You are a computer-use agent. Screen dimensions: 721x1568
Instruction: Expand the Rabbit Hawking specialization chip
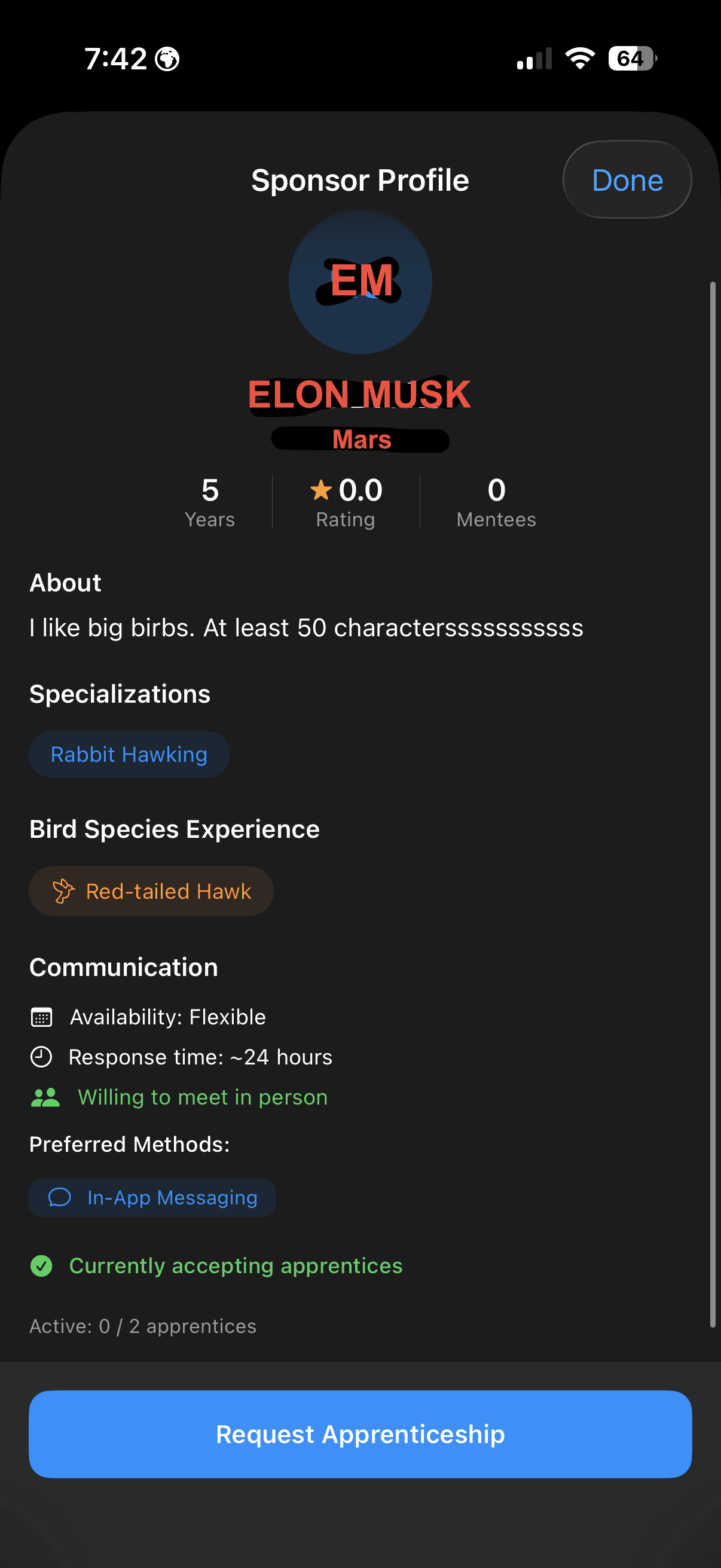(x=129, y=754)
